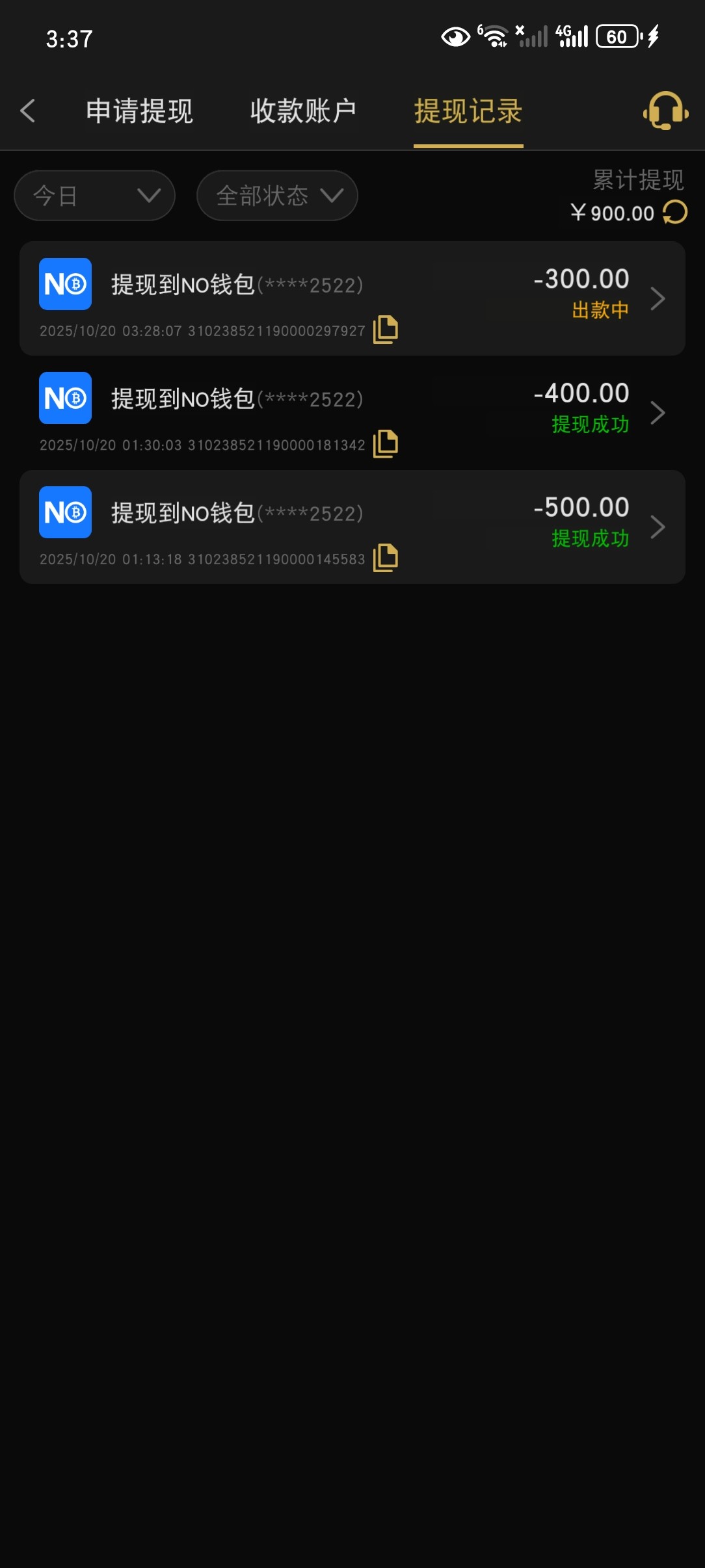
Task: Expand the 全部状态 status filter dropdown
Action: (278, 196)
